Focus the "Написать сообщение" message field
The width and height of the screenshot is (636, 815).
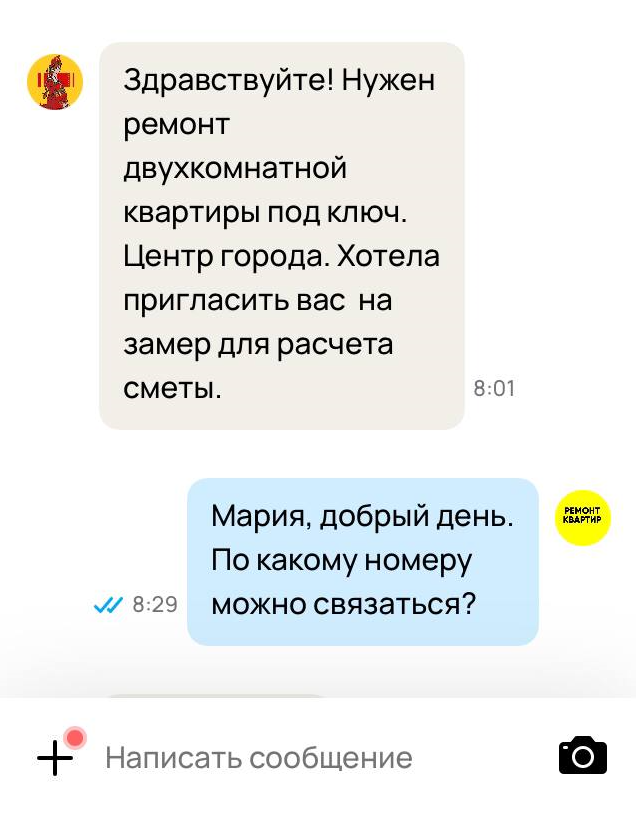point(300,758)
